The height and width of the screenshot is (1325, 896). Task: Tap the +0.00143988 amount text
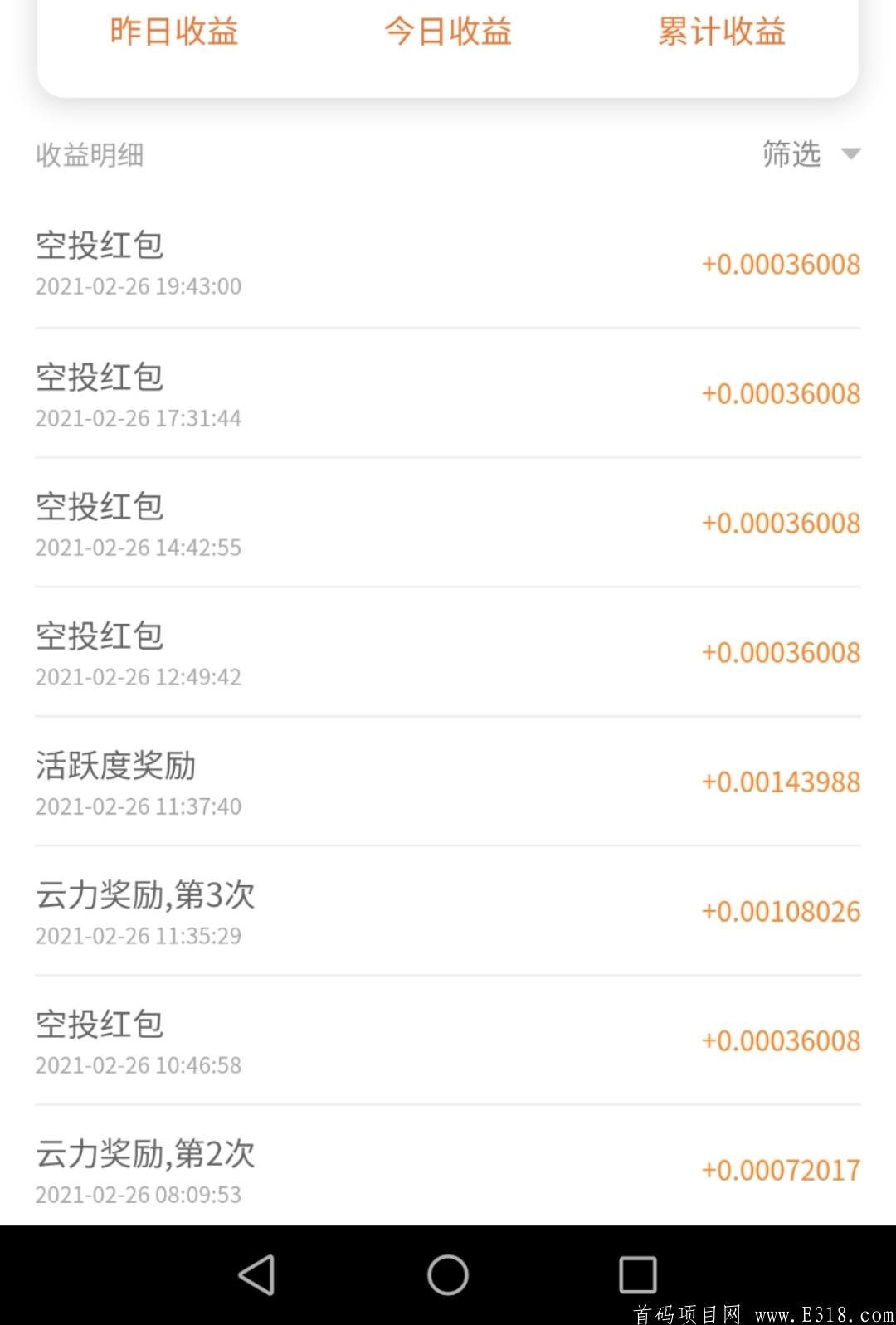coord(781,782)
